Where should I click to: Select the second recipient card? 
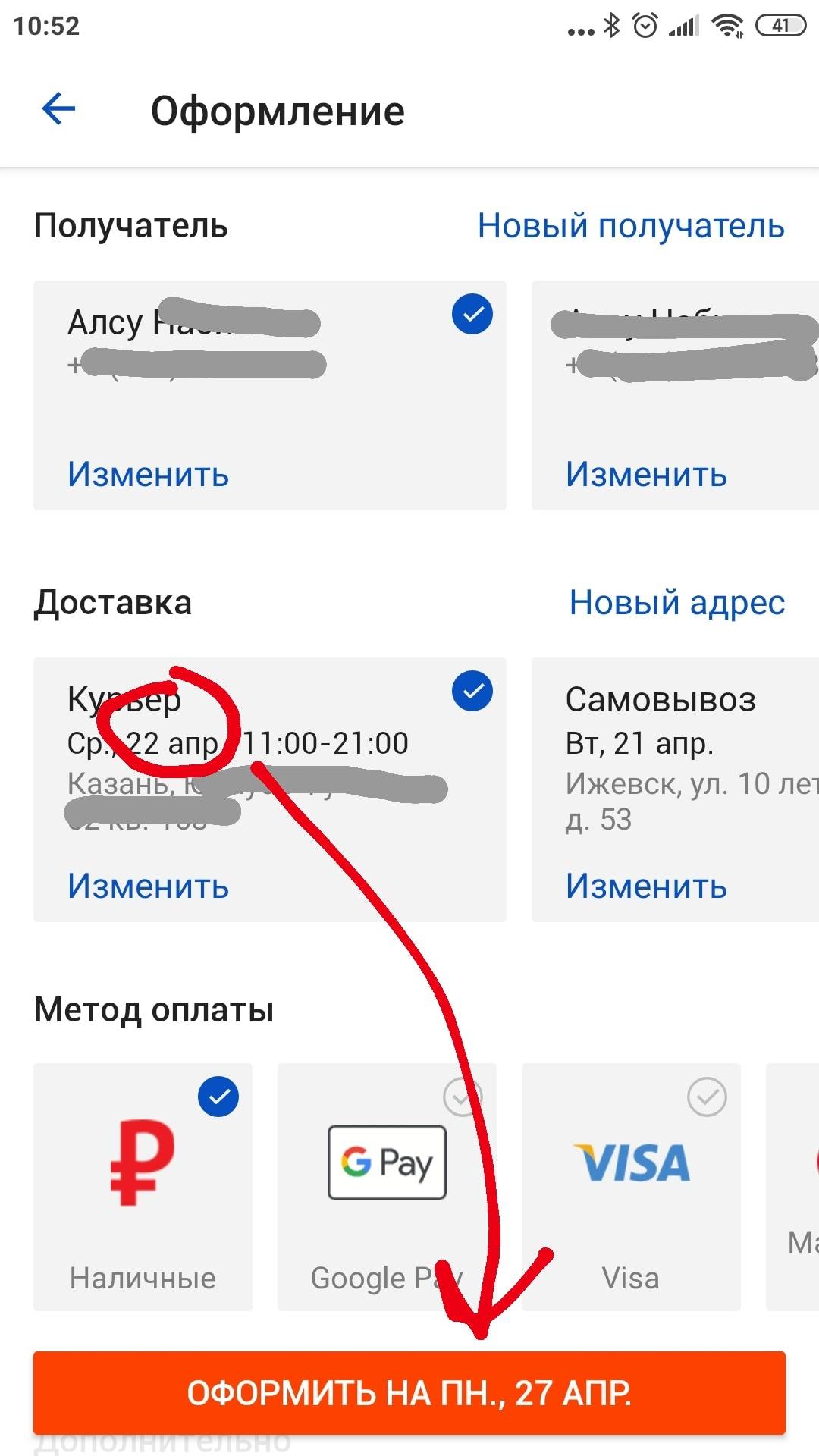675,395
